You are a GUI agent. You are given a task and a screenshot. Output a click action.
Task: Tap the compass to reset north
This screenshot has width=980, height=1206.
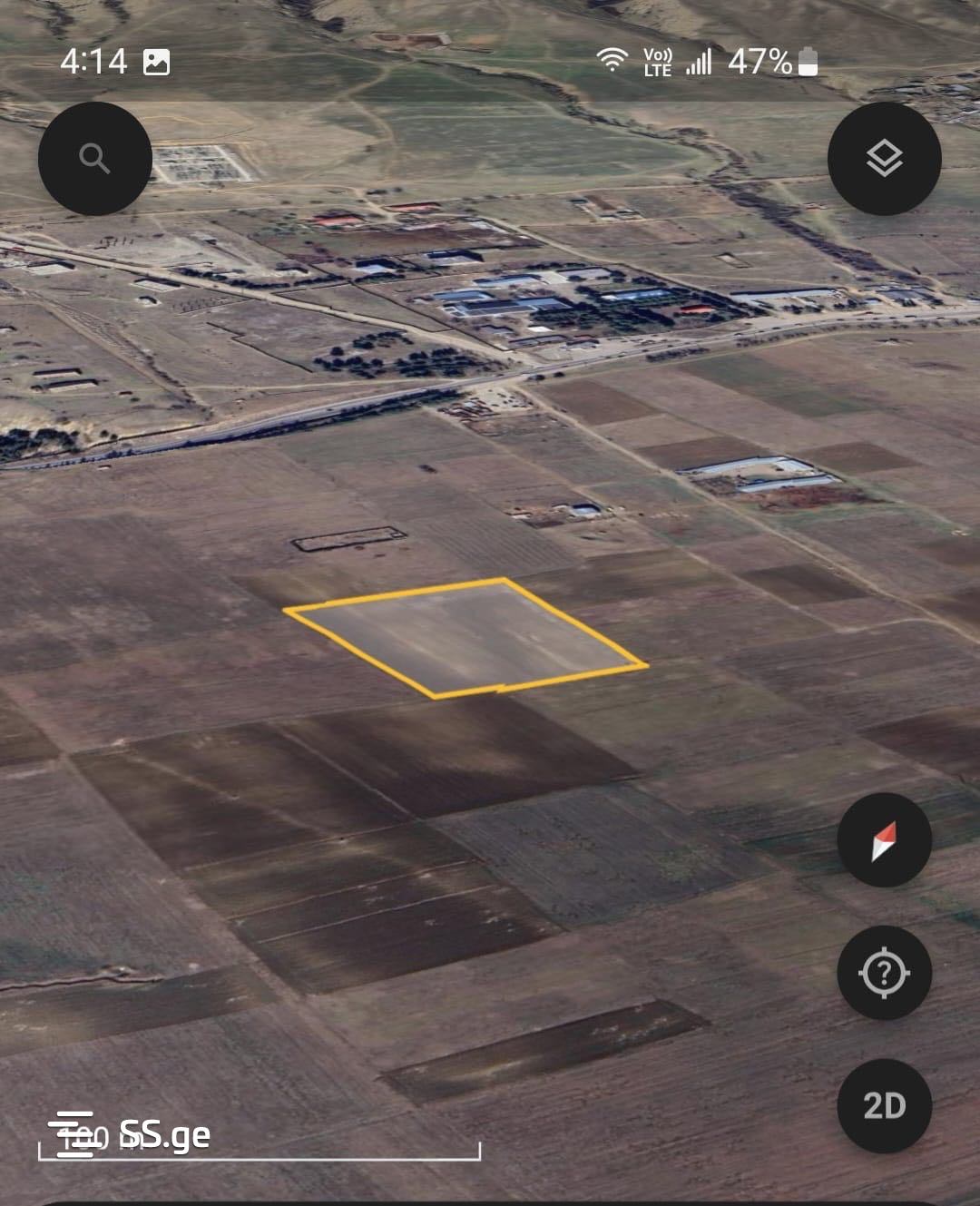[x=884, y=839]
